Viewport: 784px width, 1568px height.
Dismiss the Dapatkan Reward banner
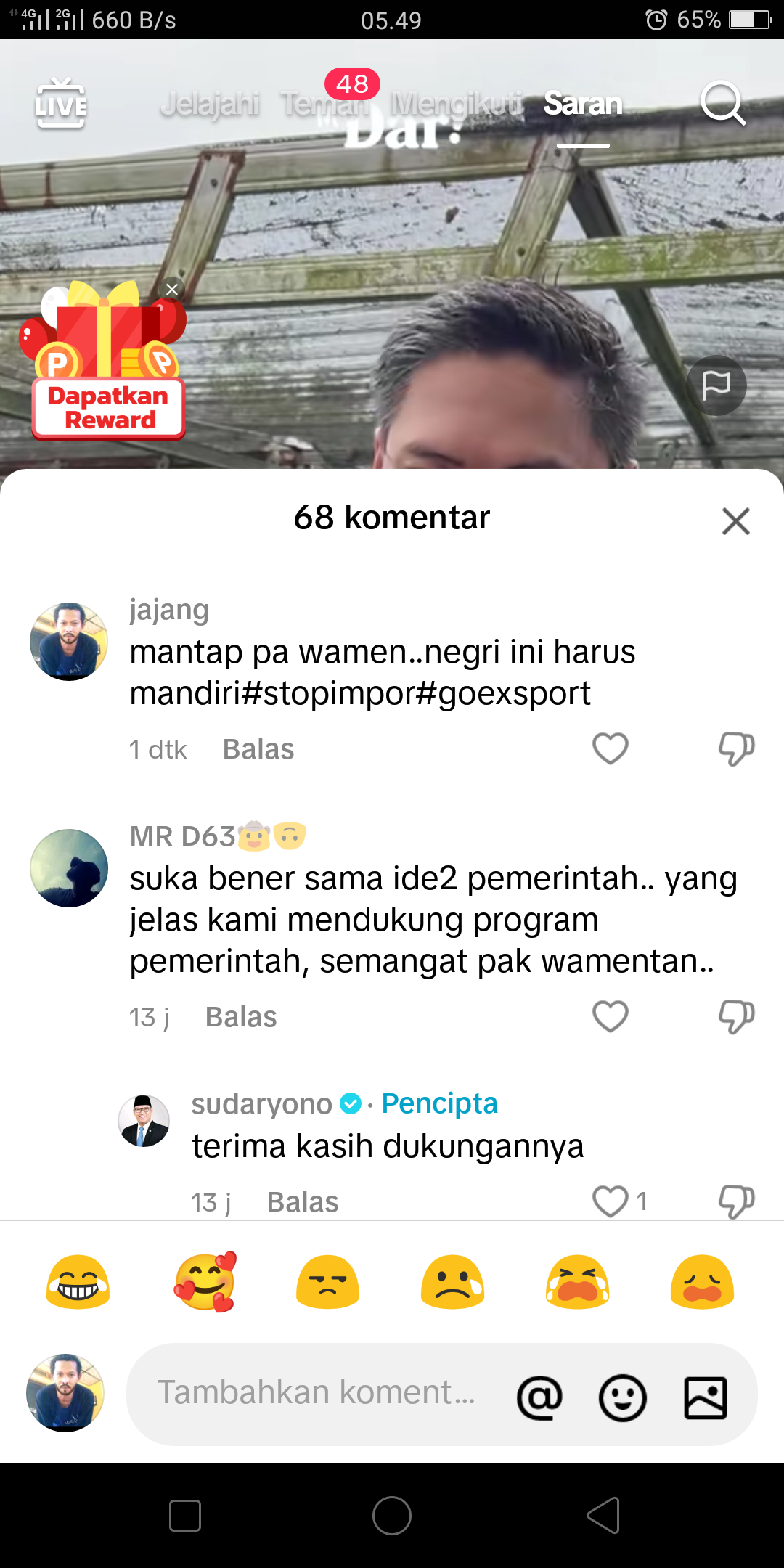[x=172, y=290]
